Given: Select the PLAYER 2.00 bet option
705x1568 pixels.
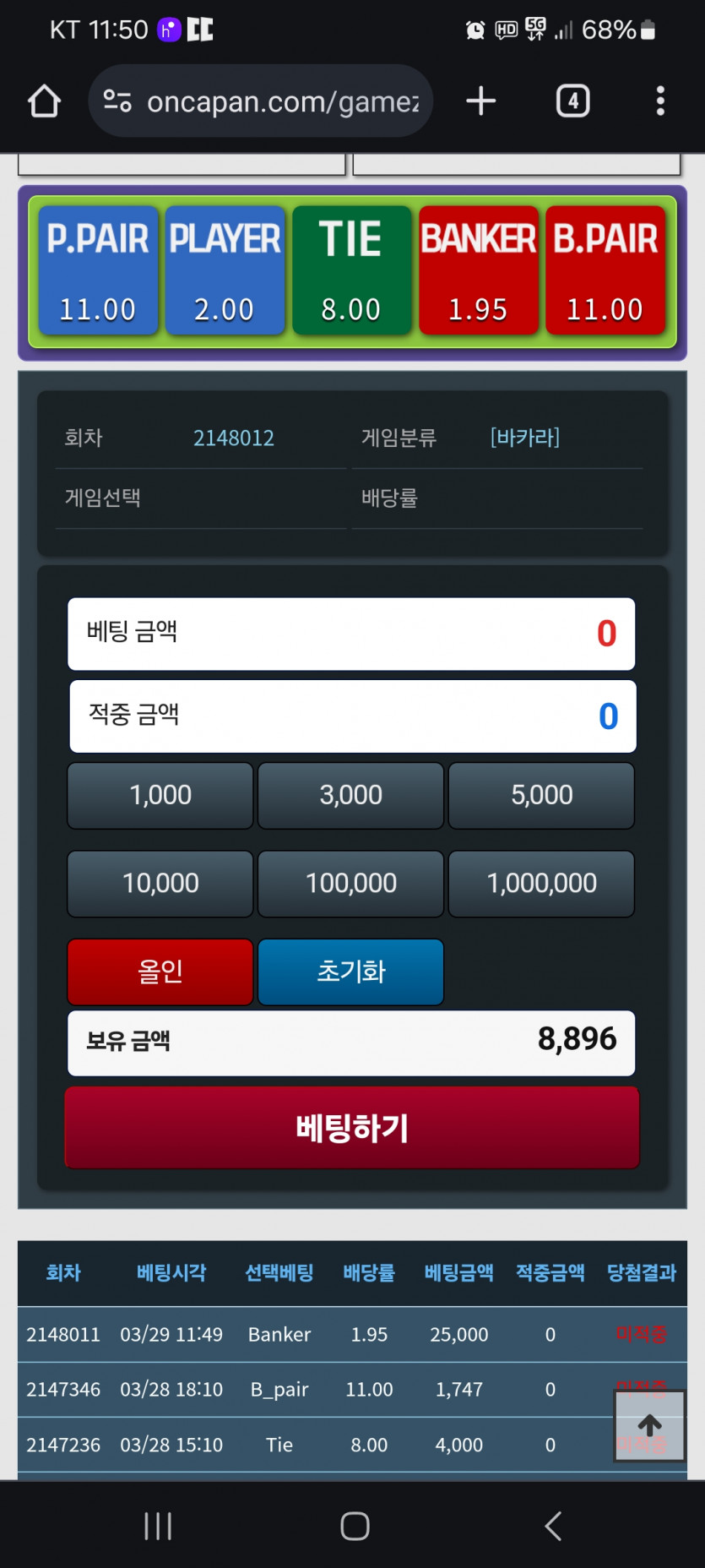Looking at the screenshot, I should tap(225, 270).
